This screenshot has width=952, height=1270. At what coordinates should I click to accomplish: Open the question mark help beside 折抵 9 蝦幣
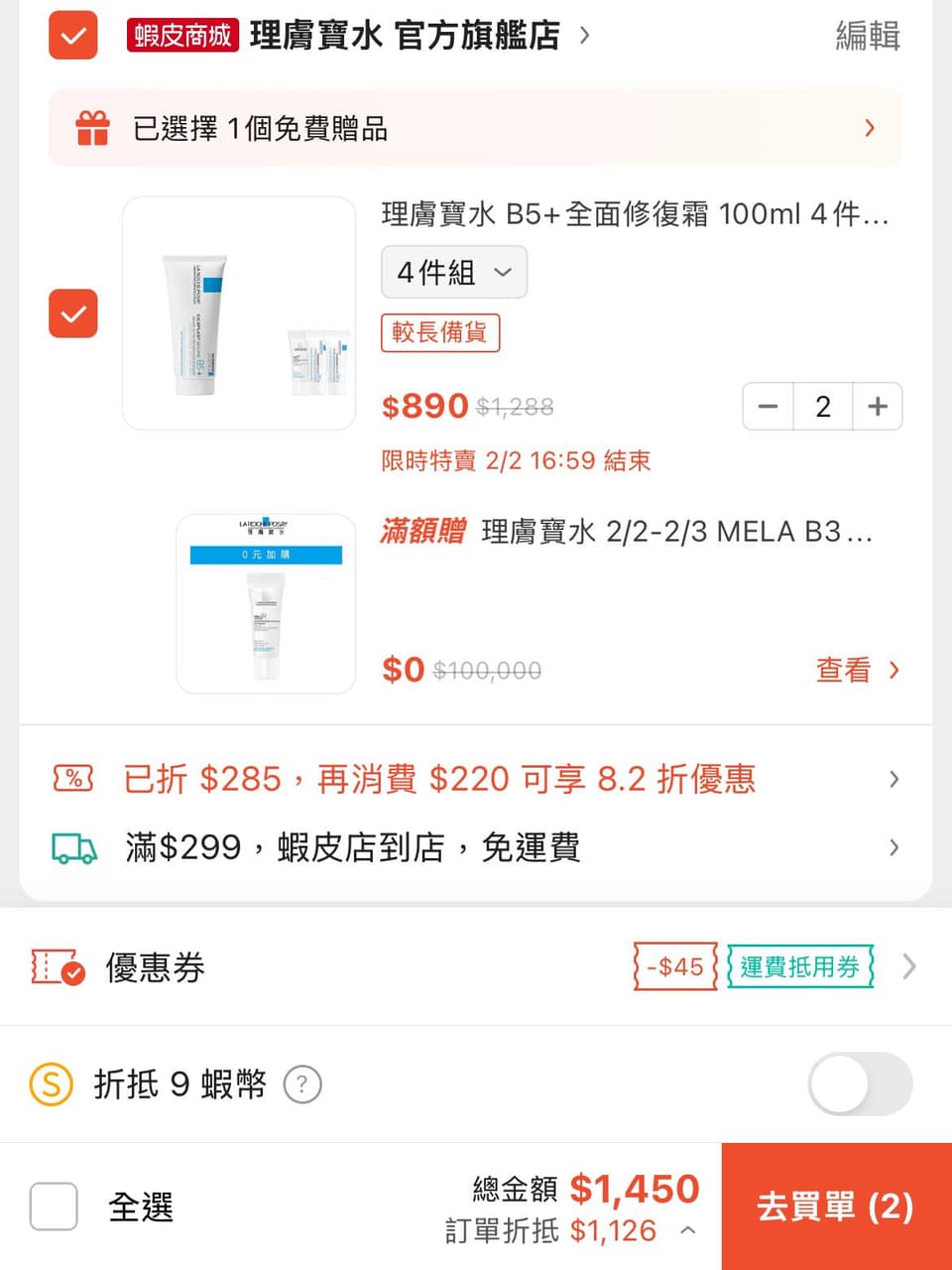click(x=302, y=1085)
